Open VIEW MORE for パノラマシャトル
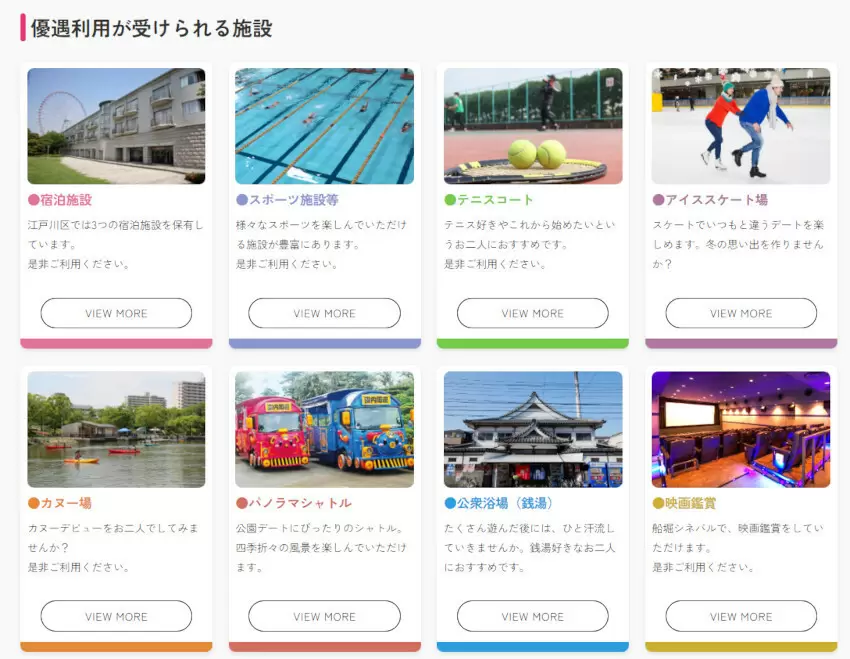This screenshot has height=659, width=850. [324, 616]
